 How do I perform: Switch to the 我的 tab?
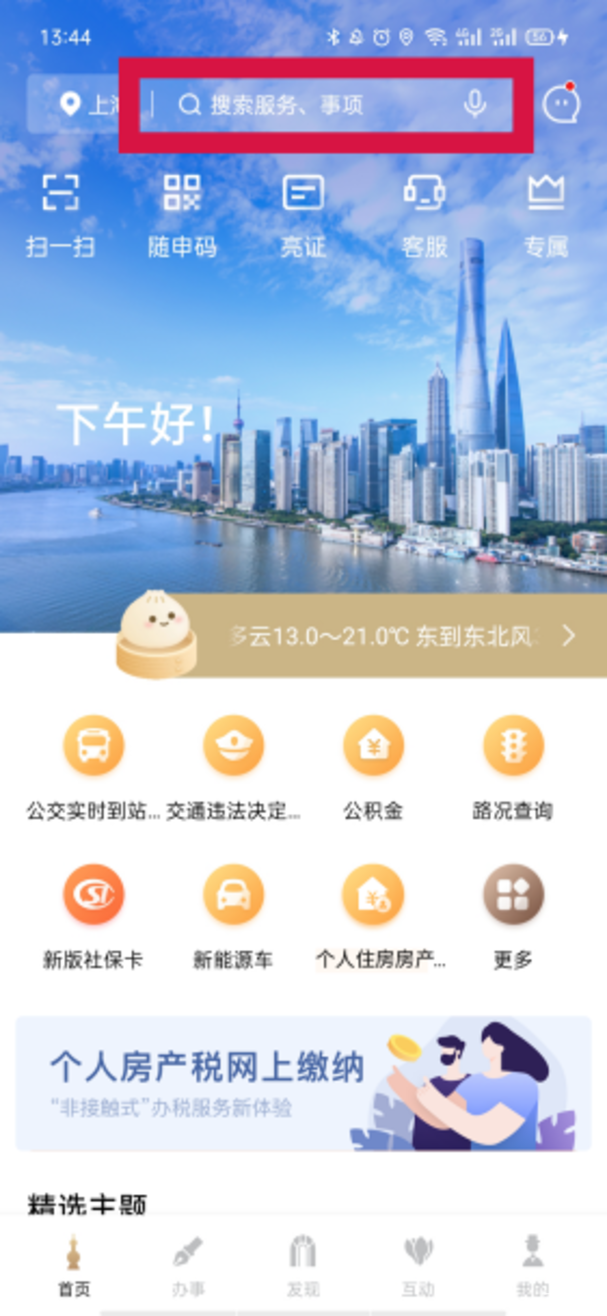[x=533, y=1265]
